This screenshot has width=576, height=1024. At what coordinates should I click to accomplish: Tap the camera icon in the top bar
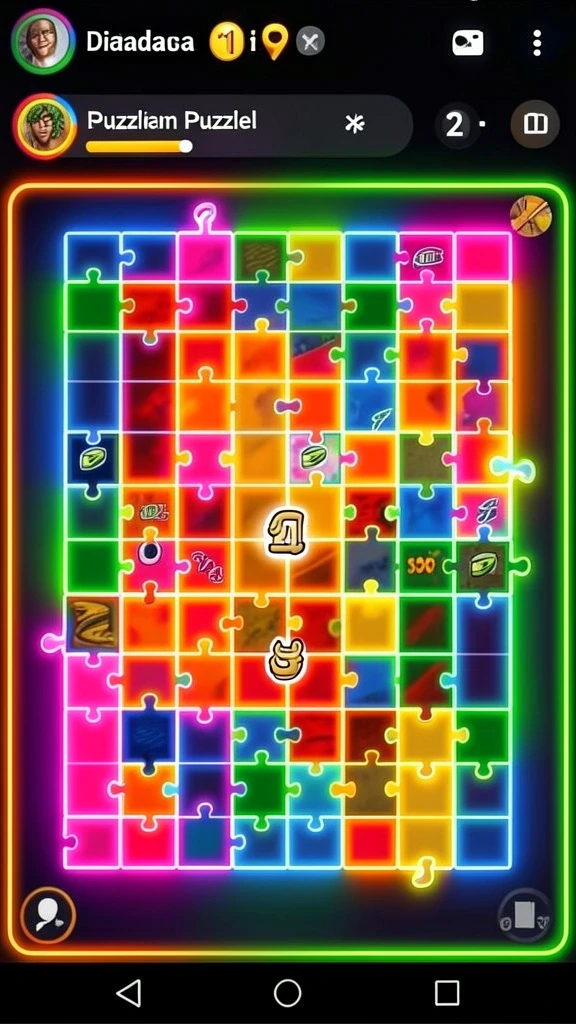click(468, 43)
